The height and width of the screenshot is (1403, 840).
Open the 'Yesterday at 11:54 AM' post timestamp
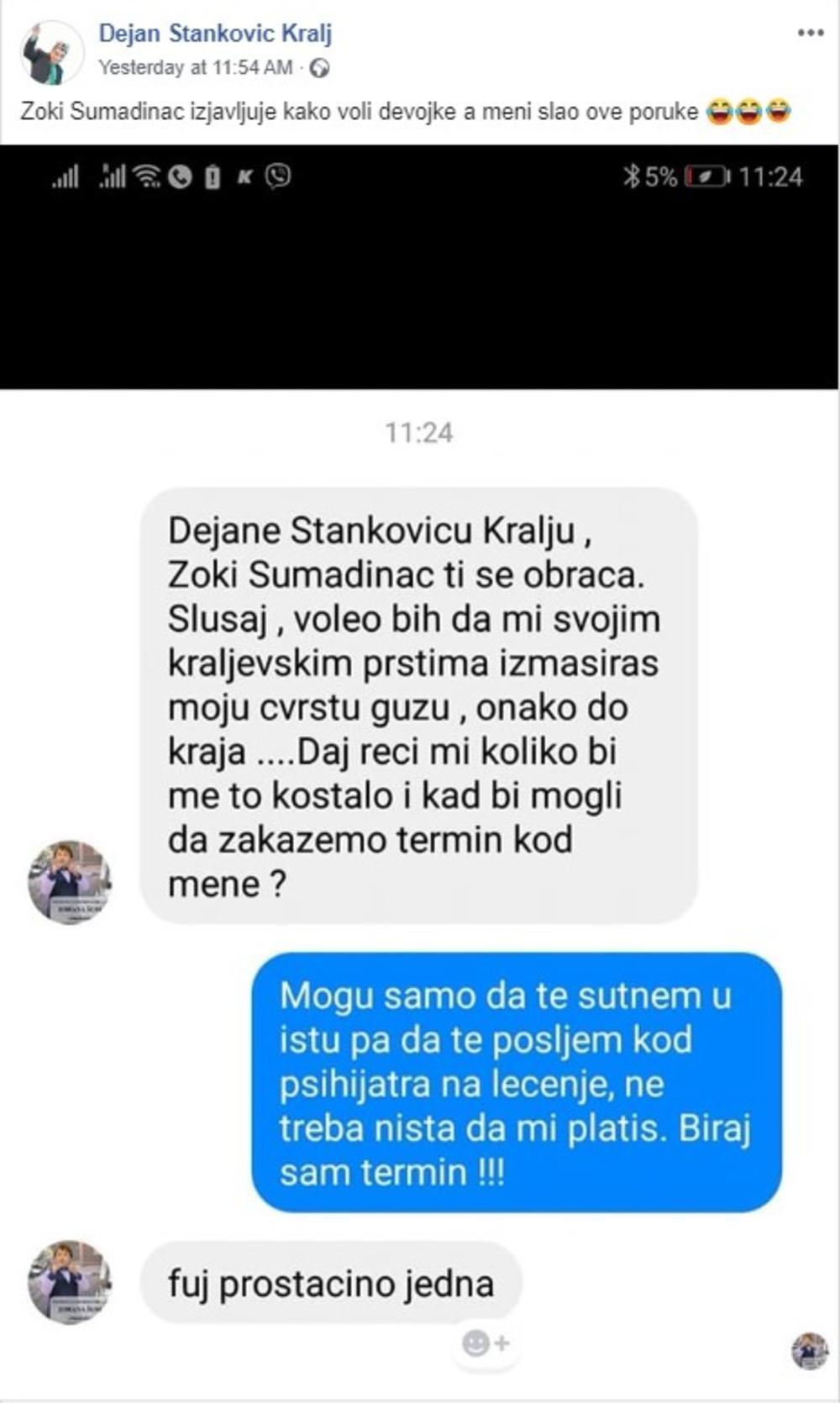click(196, 68)
